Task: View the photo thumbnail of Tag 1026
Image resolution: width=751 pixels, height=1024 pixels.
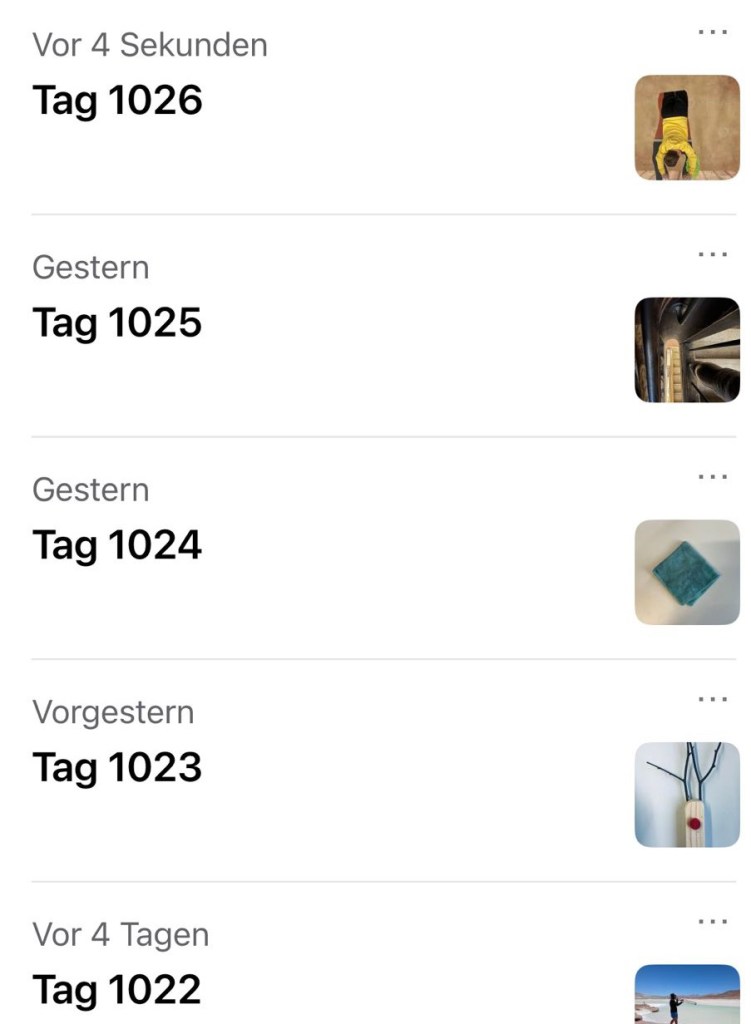Action: point(687,127)
